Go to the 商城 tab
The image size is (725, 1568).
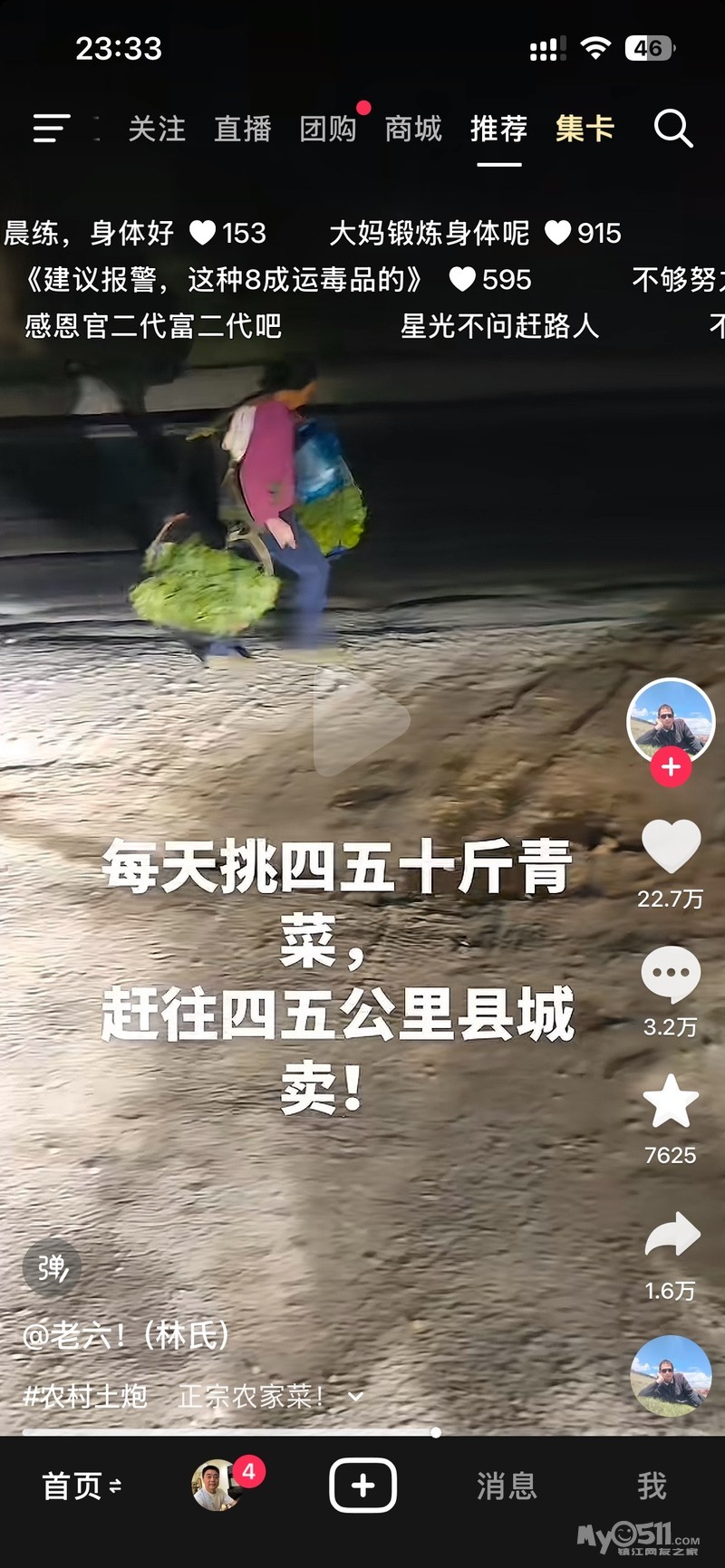tap(413, 129)
